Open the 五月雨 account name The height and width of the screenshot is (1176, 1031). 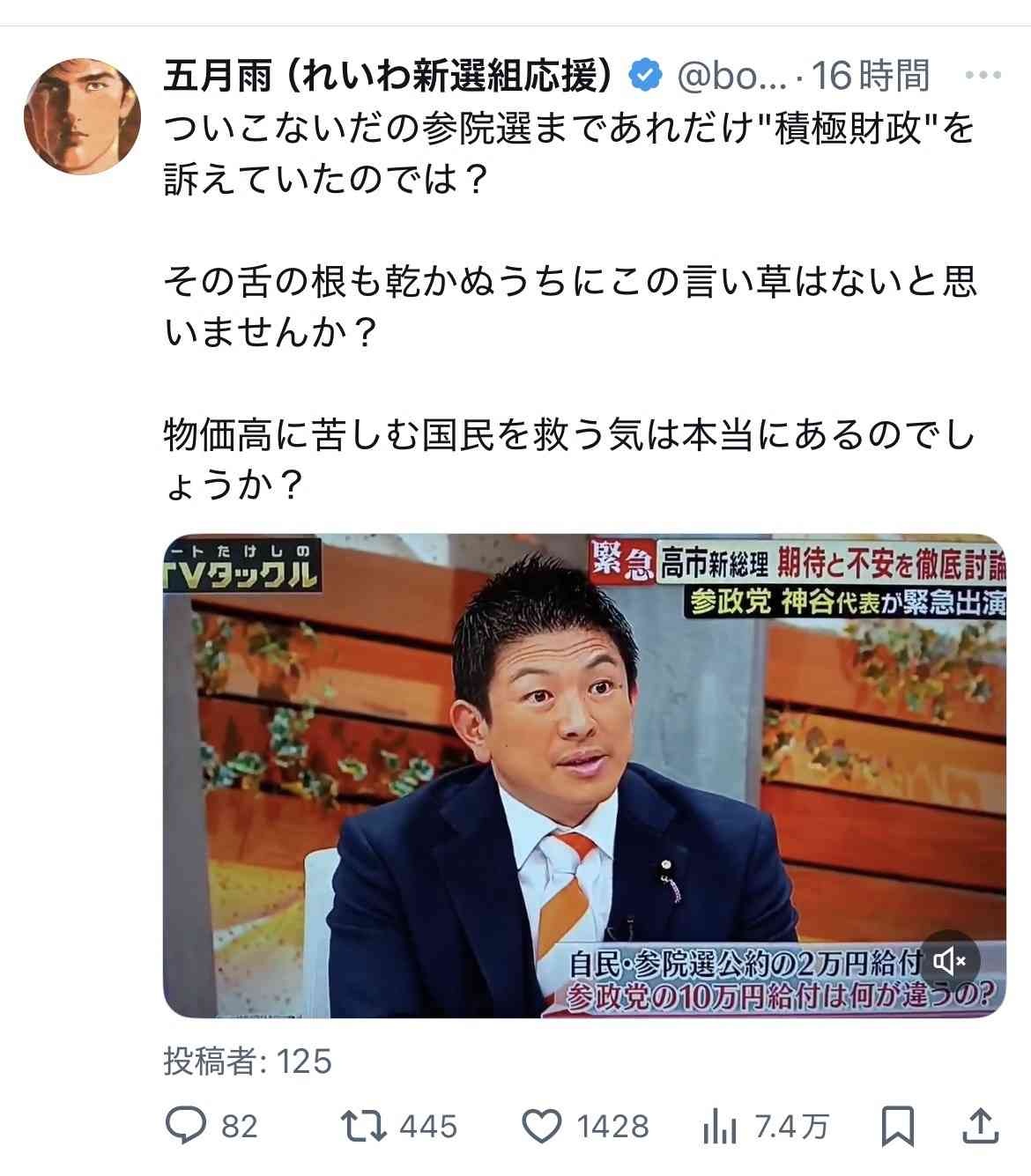tap(388, 77)
